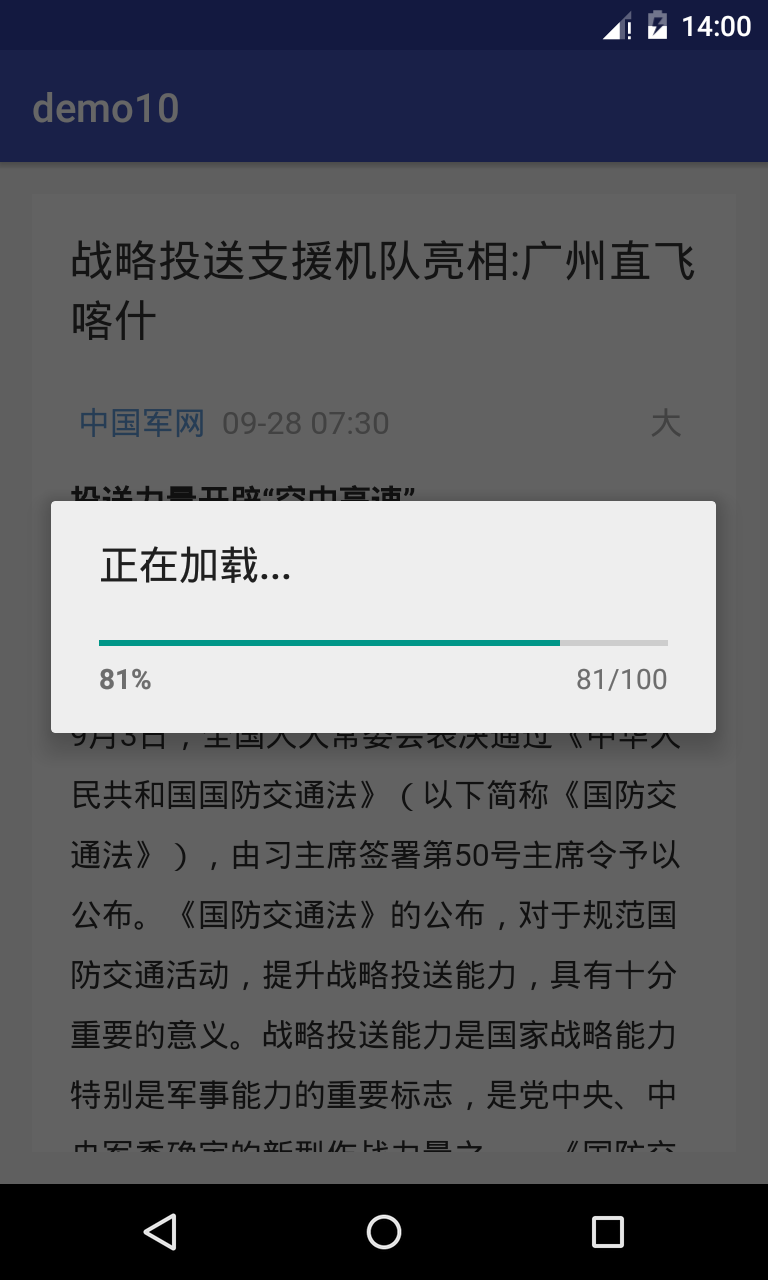Open the recent apps overview
This screenshot has height=1280, width=768.
click(608, 1232)
